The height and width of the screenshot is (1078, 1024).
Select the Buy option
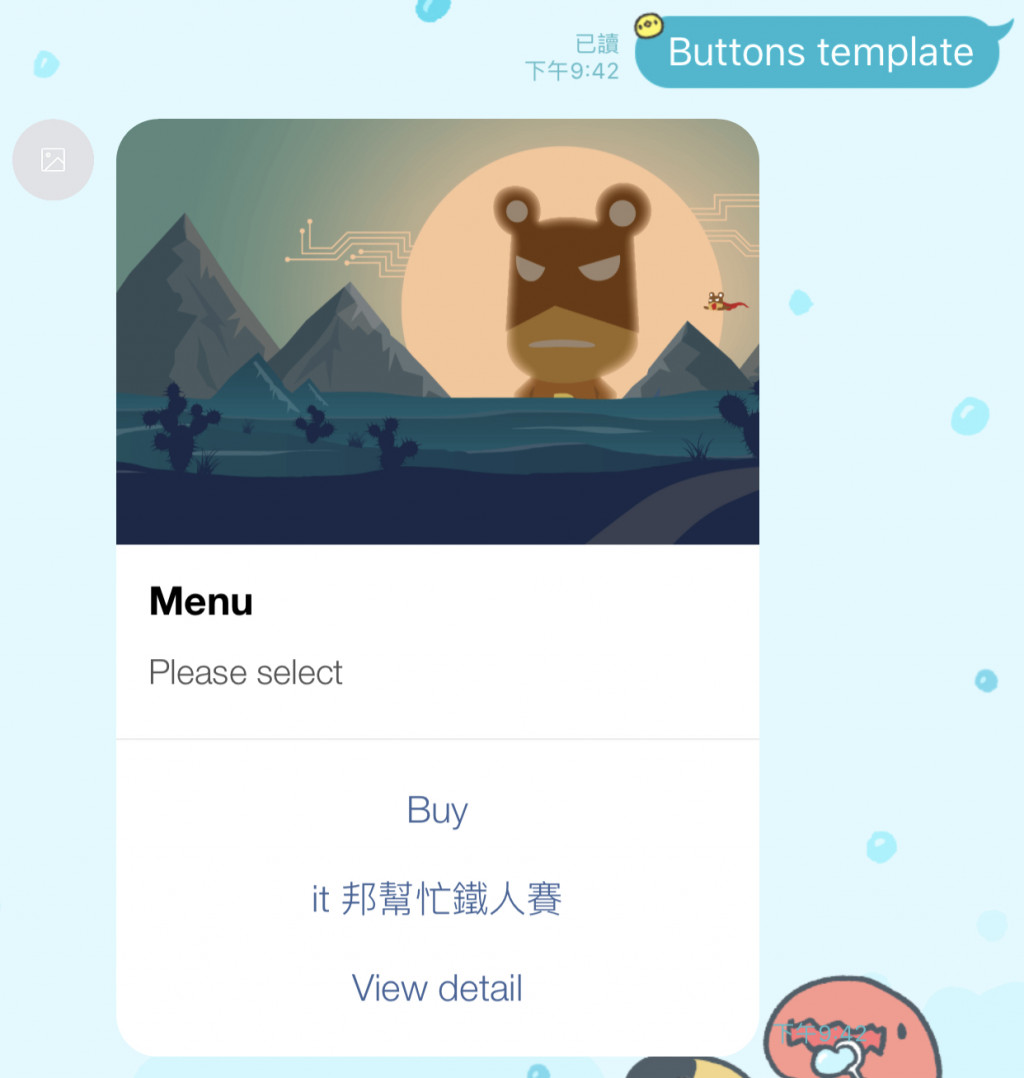pyautogui.click(x=437, y=810)
